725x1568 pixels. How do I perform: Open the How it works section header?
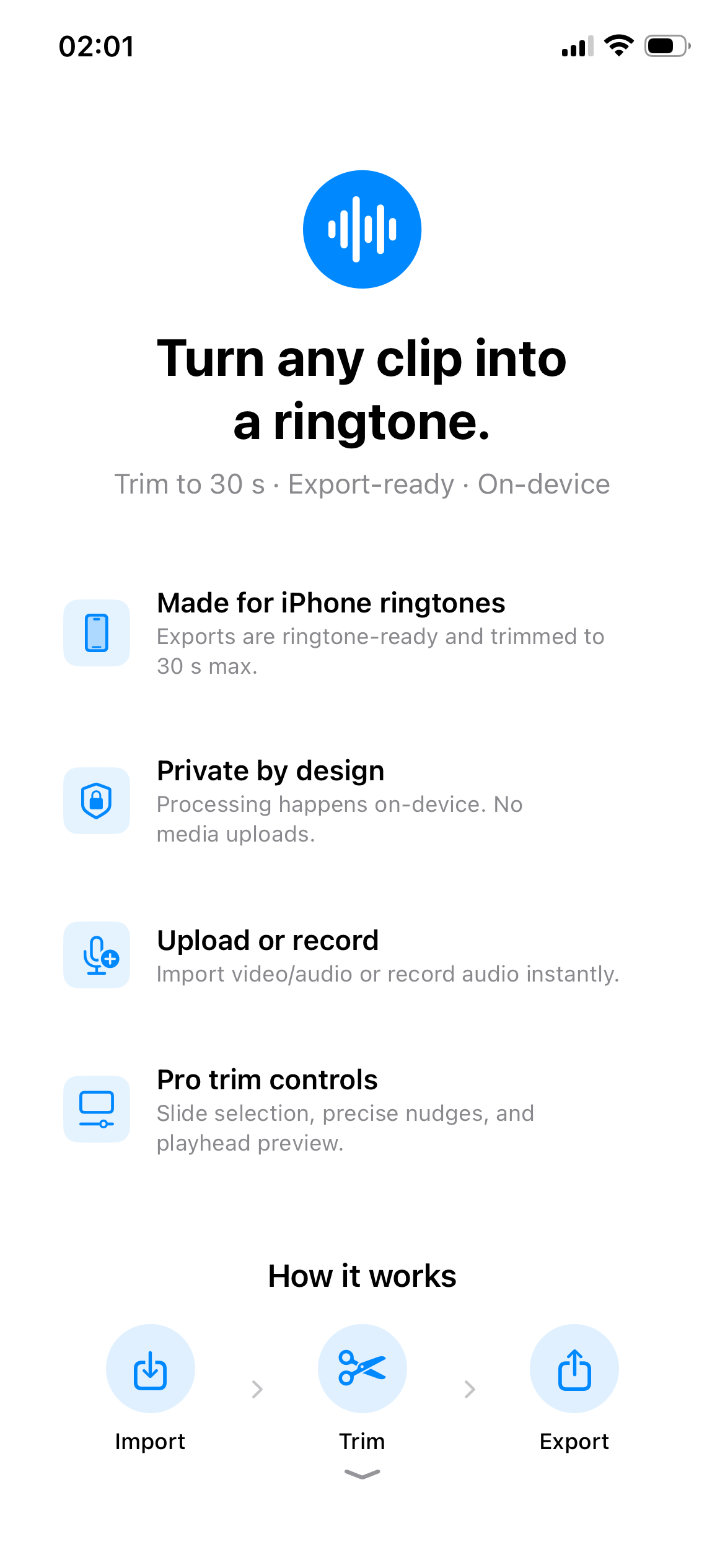(362, 1275)
